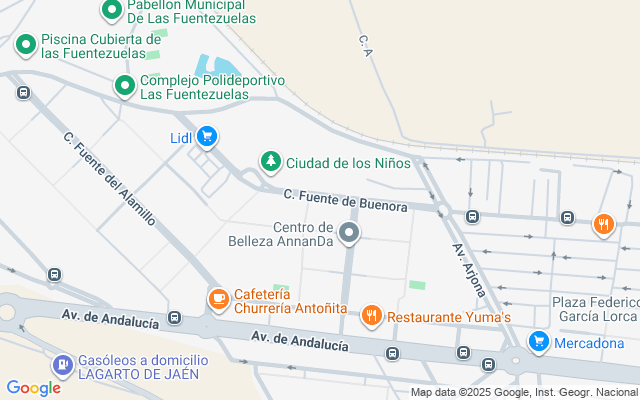Viewport: 640px width, 400px height.
Task: Open Cafetería Churrería Antoñita marker
Action: pos(218,297)
